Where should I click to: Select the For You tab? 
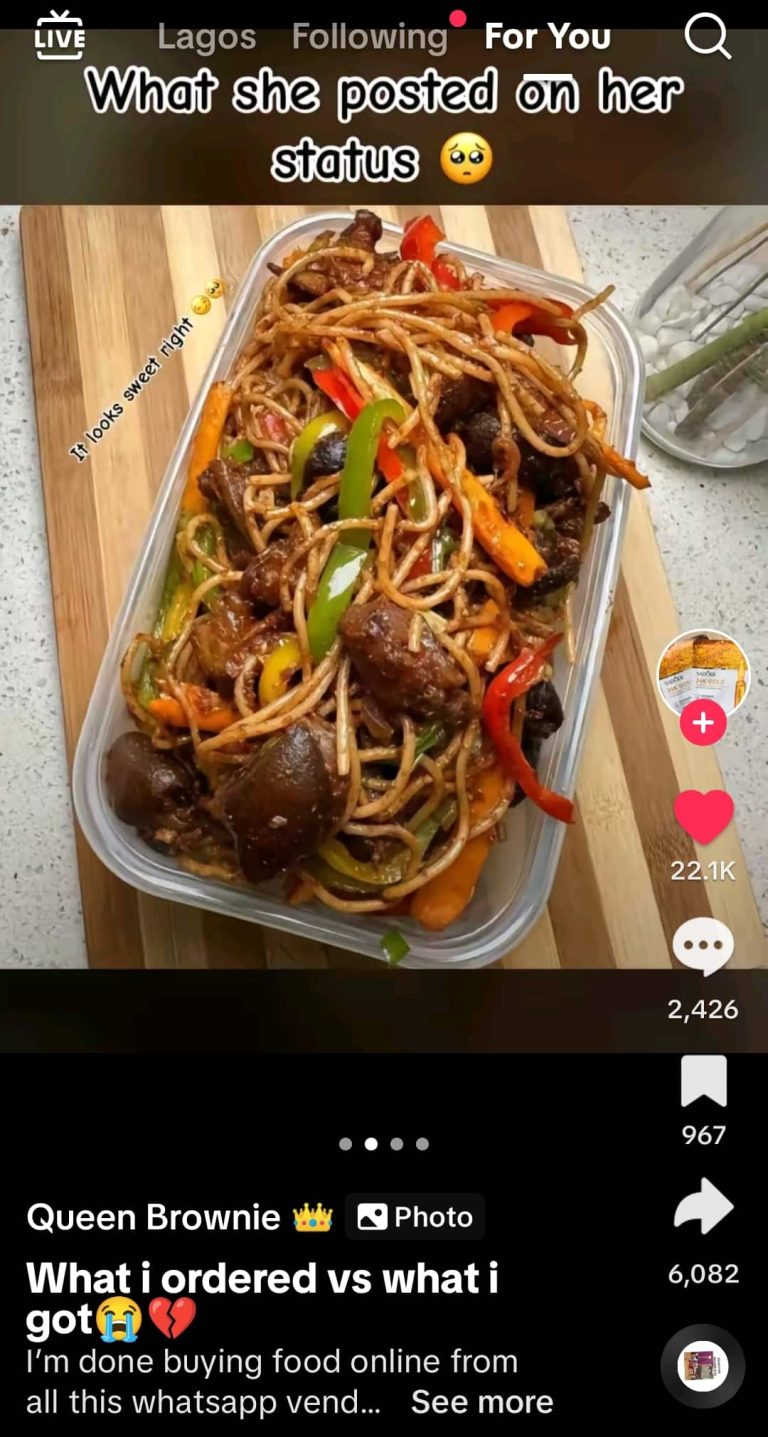coord(547,37)
